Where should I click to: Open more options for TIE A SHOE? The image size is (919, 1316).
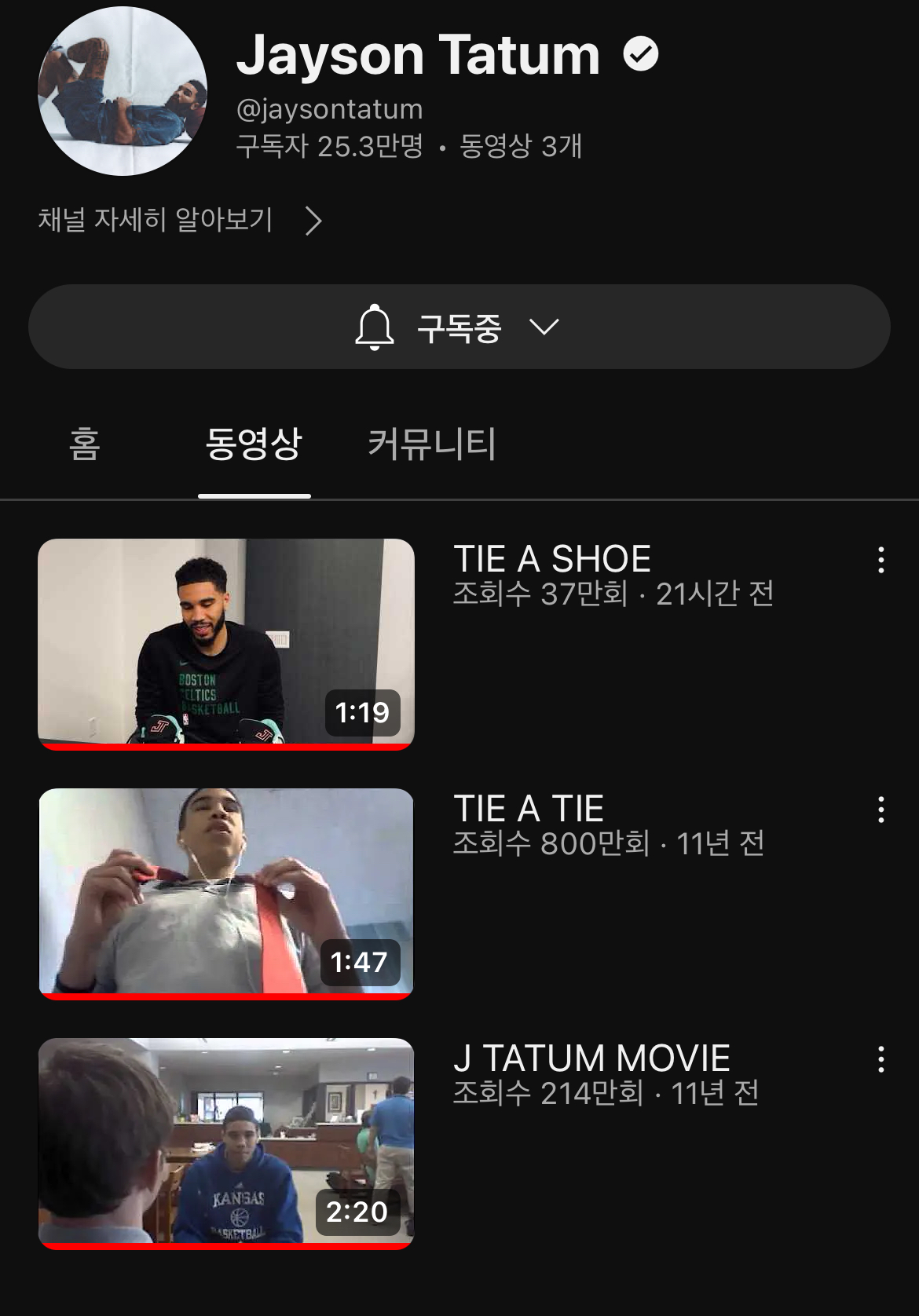click(x=881, y=560)
